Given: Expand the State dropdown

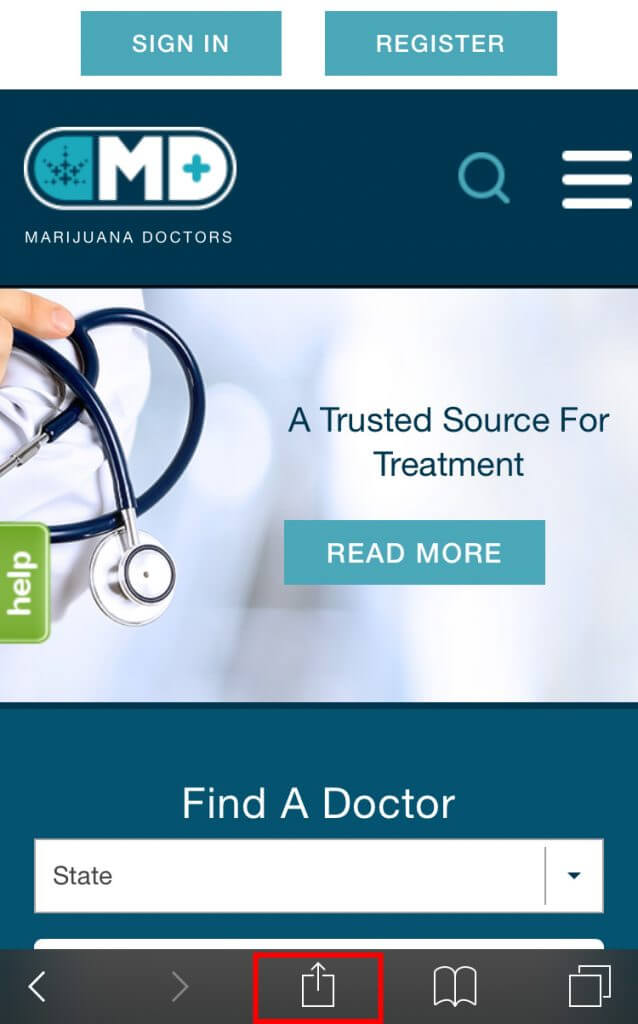Looking at the screenshot, I should coord(573,875).
